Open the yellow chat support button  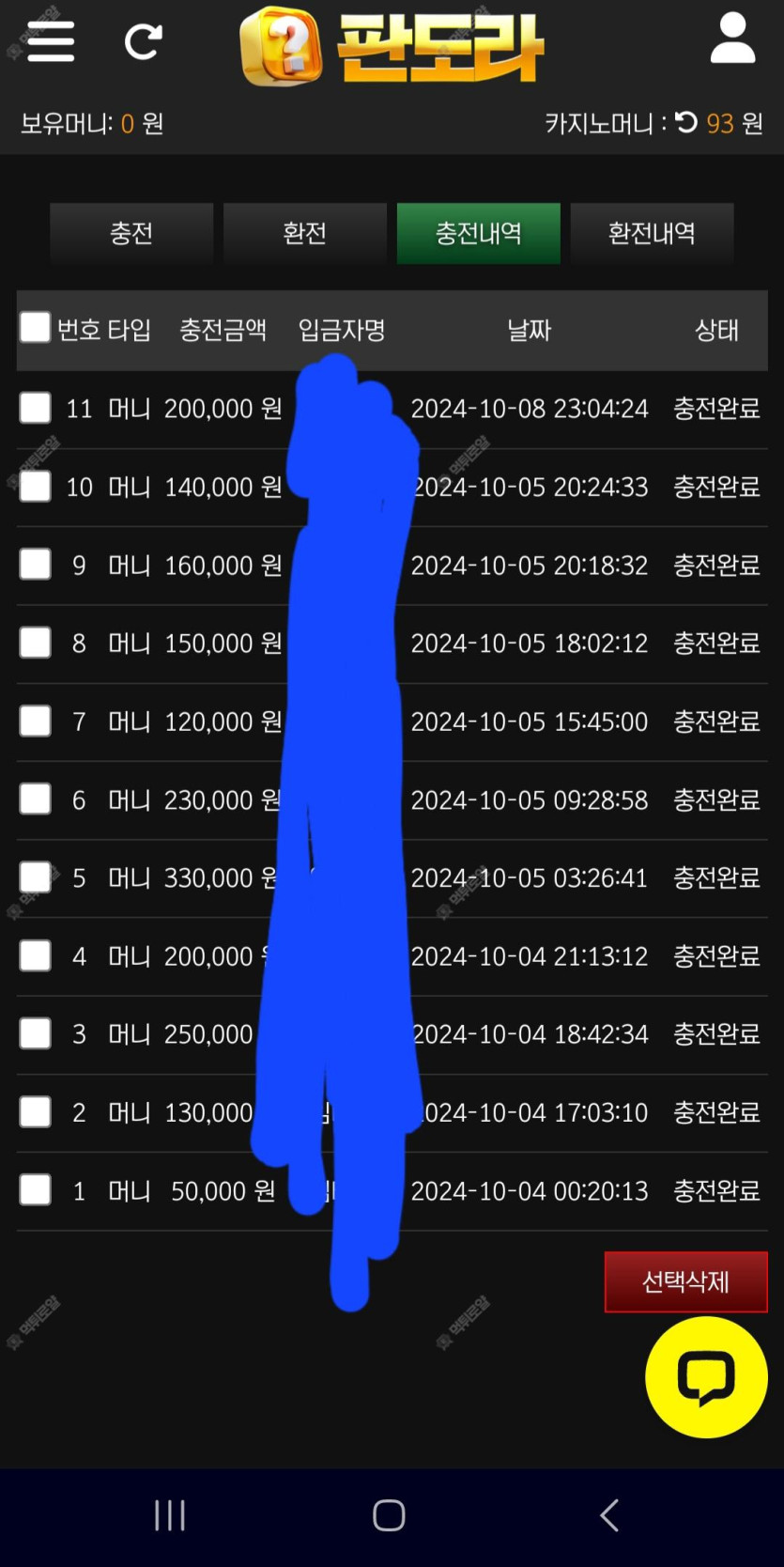pyautogui.click(x=706, y=1377)
